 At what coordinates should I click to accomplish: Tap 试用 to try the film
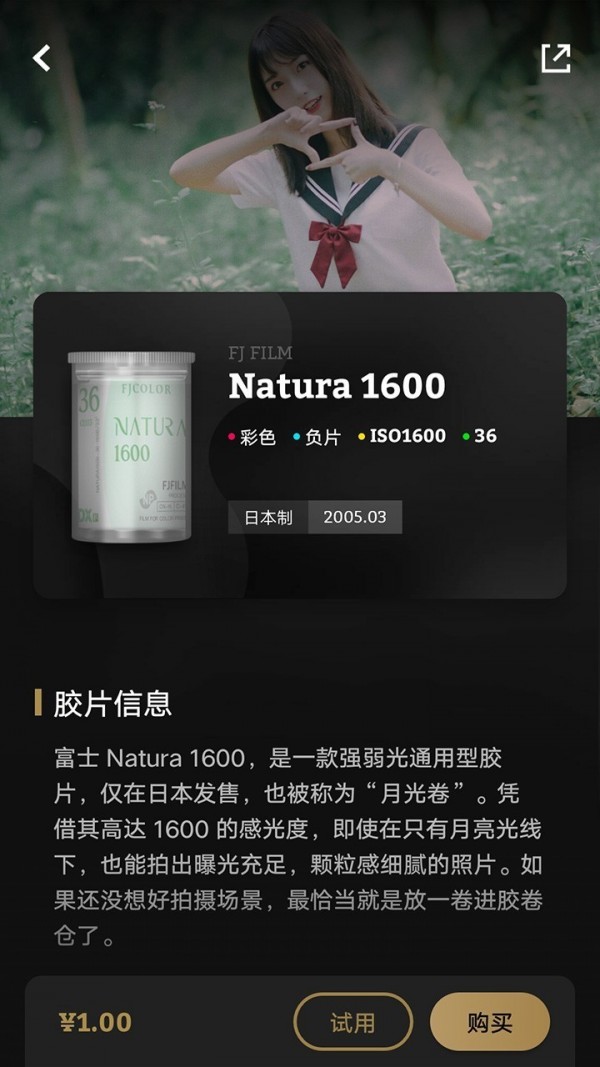(x=353, y=1022)
